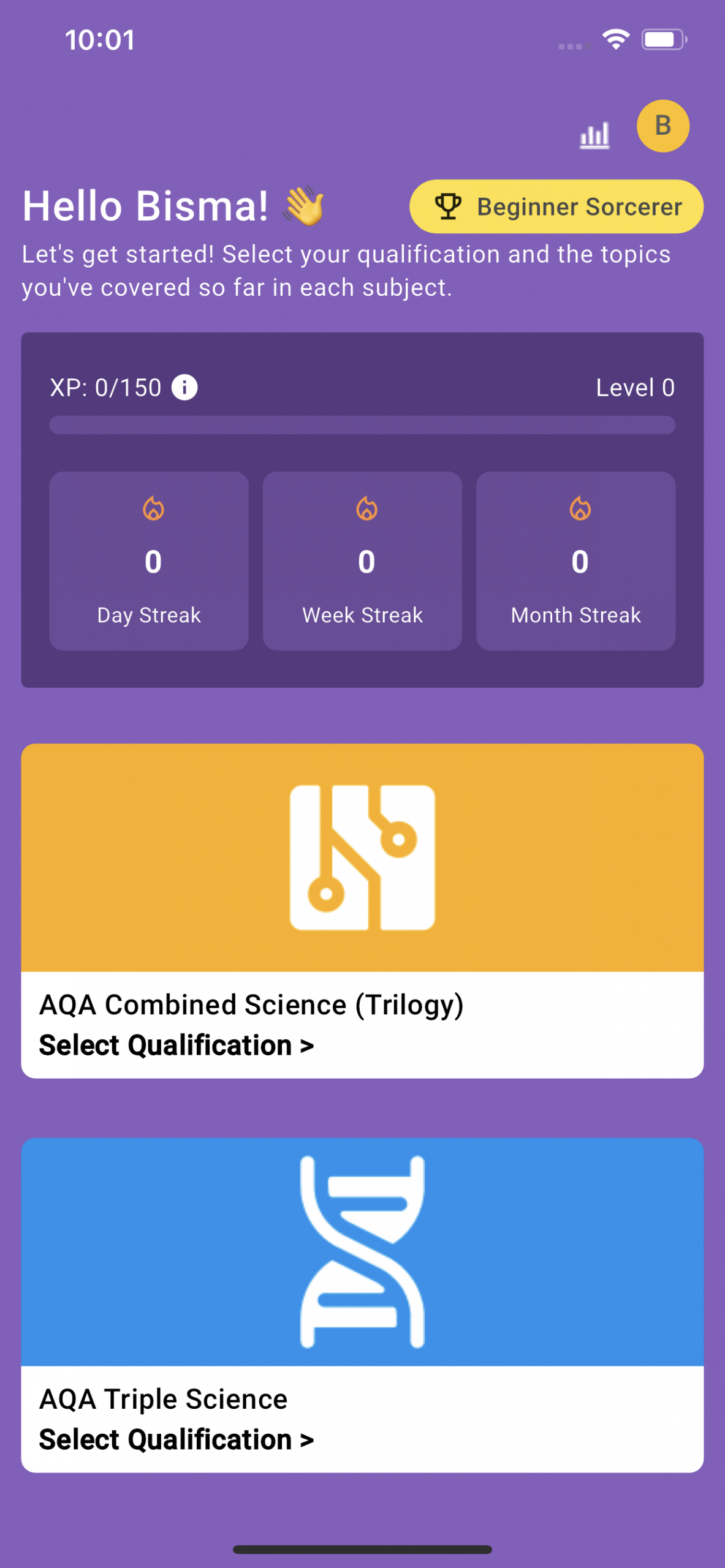Open the statistics bar chart icon
Image resolution: width=725 pixels, height=1568 pixels.
pos(594,135)
